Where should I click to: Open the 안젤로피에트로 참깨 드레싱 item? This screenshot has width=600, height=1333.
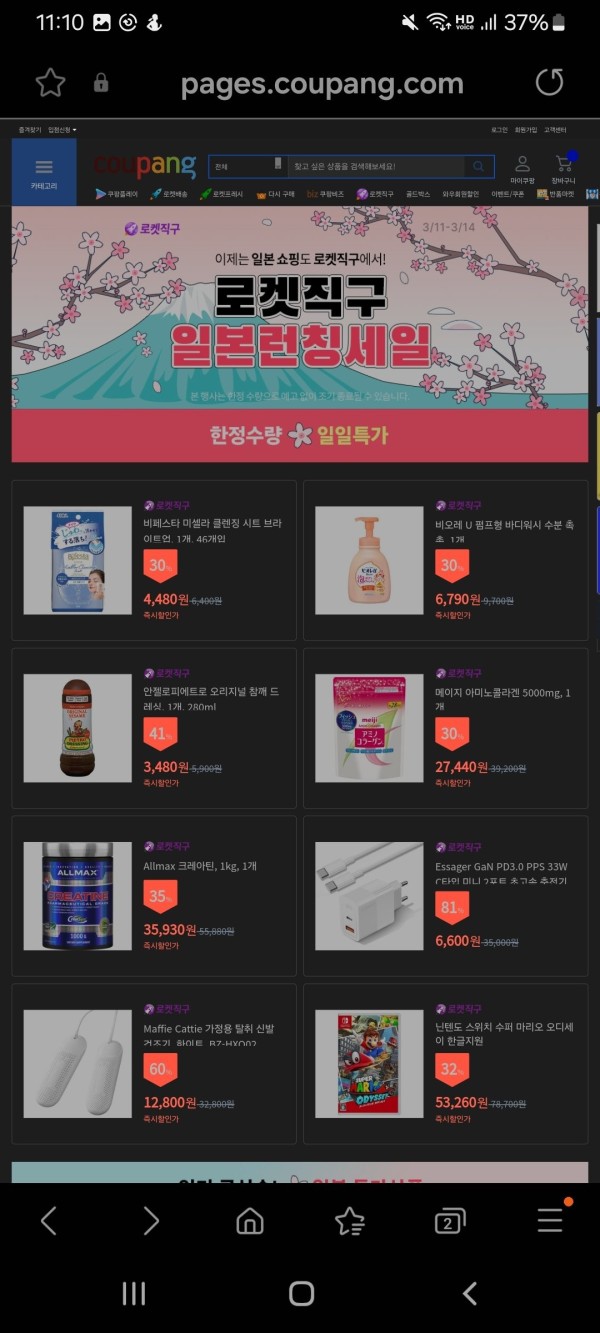click(x=154, y=728)
